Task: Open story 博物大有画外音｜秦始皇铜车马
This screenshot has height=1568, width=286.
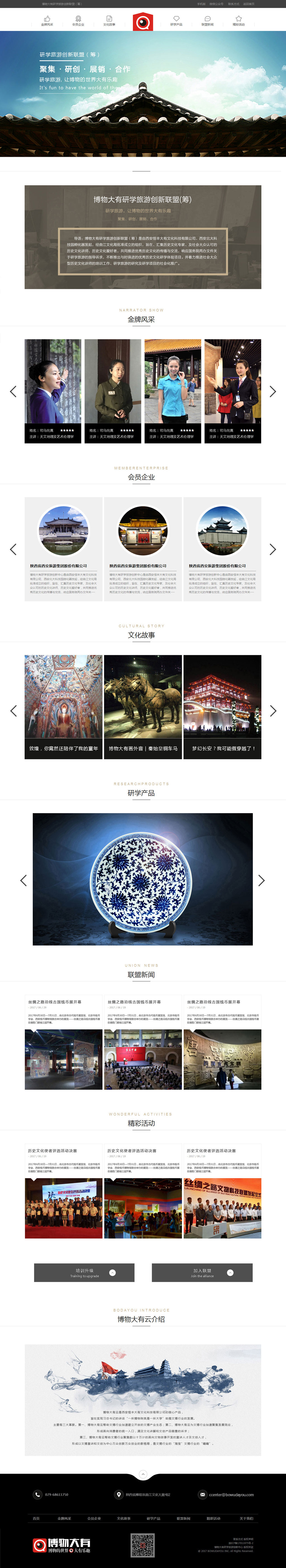Action: (143, 748)
